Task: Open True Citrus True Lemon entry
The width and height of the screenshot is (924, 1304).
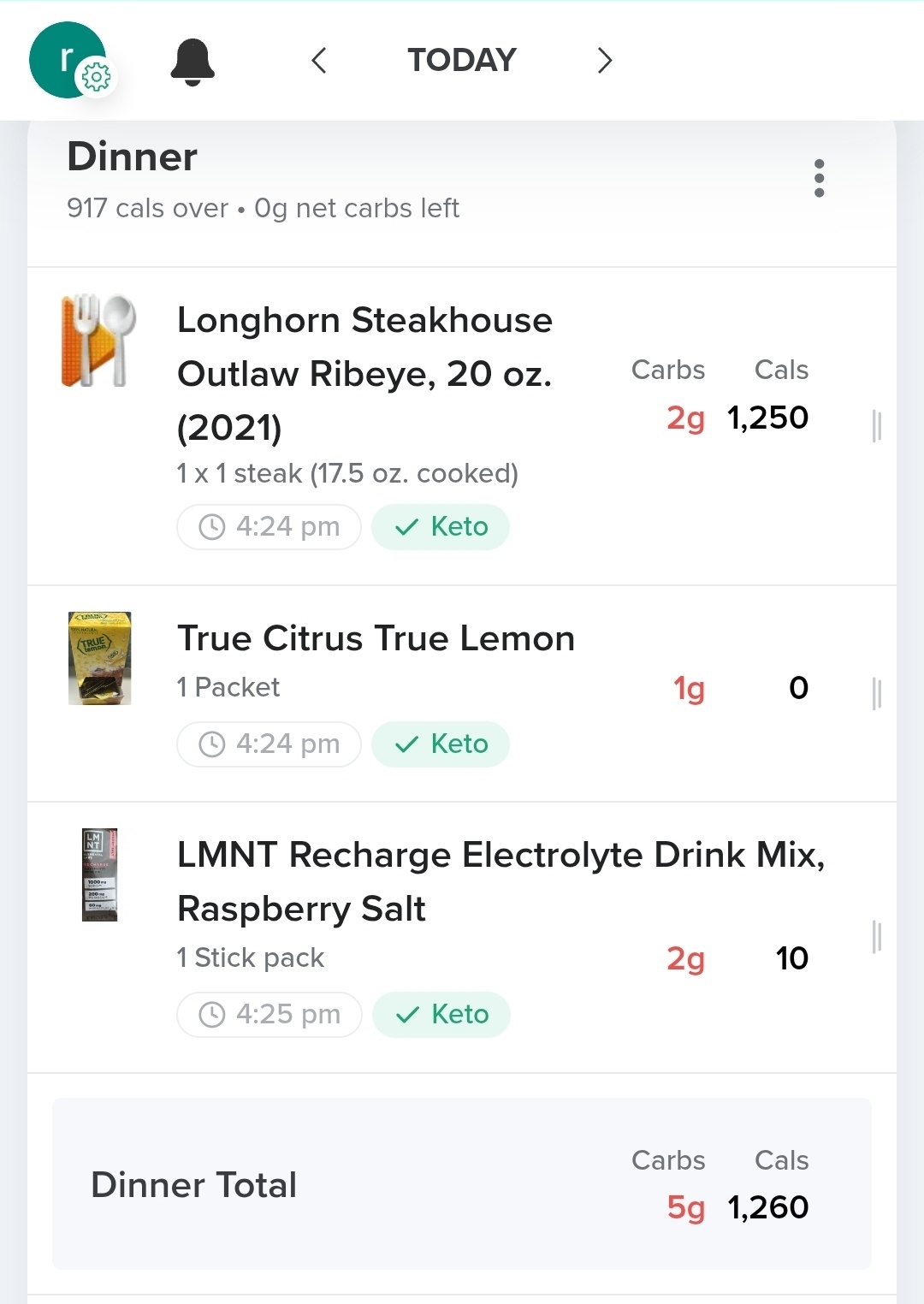Action: (376, 639)
